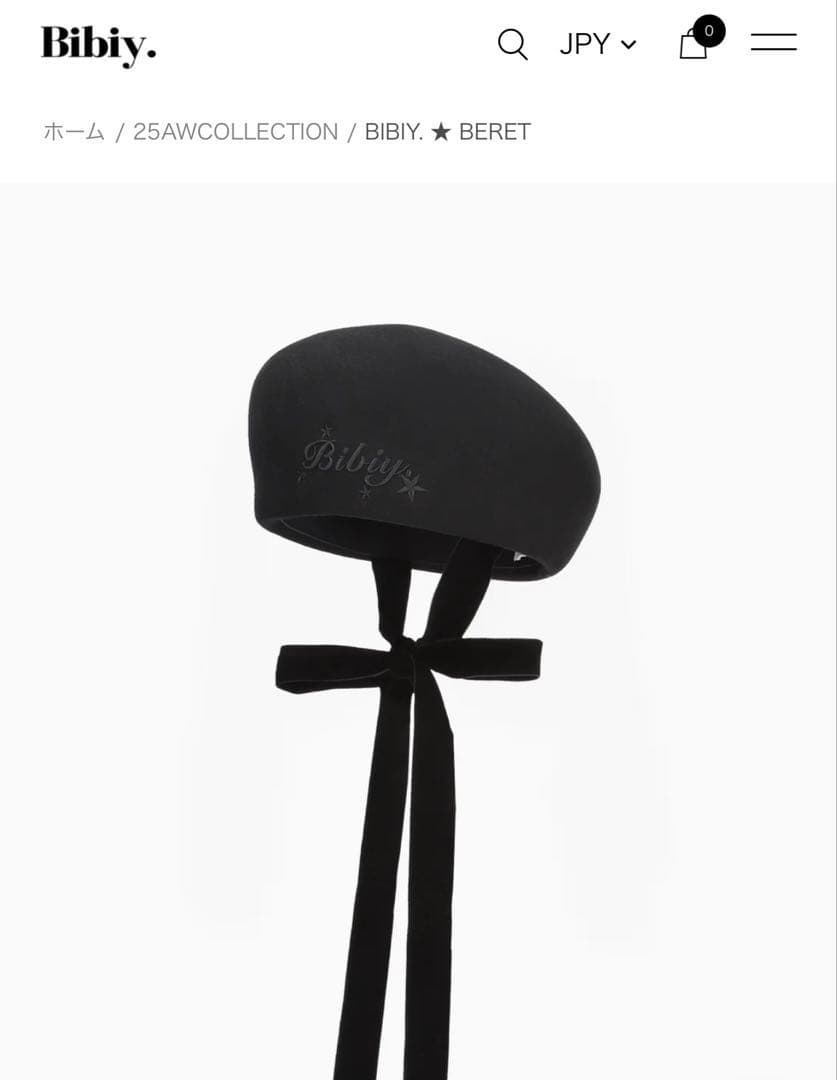
Task: Select BIBIY. ★ BERET in the breadcrumb
Action: click(x=447, y=131)
